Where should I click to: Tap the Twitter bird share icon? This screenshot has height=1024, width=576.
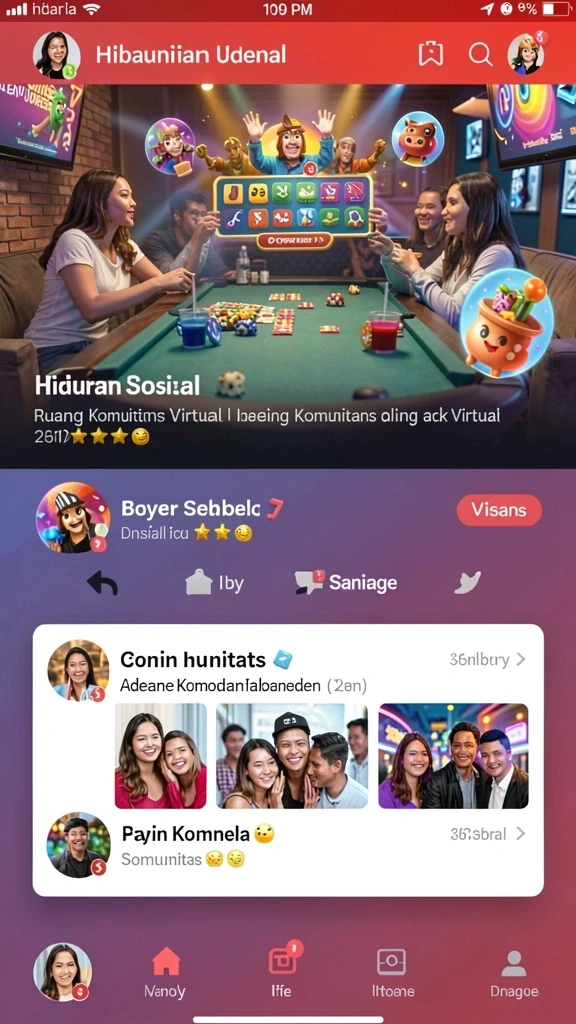468,582
